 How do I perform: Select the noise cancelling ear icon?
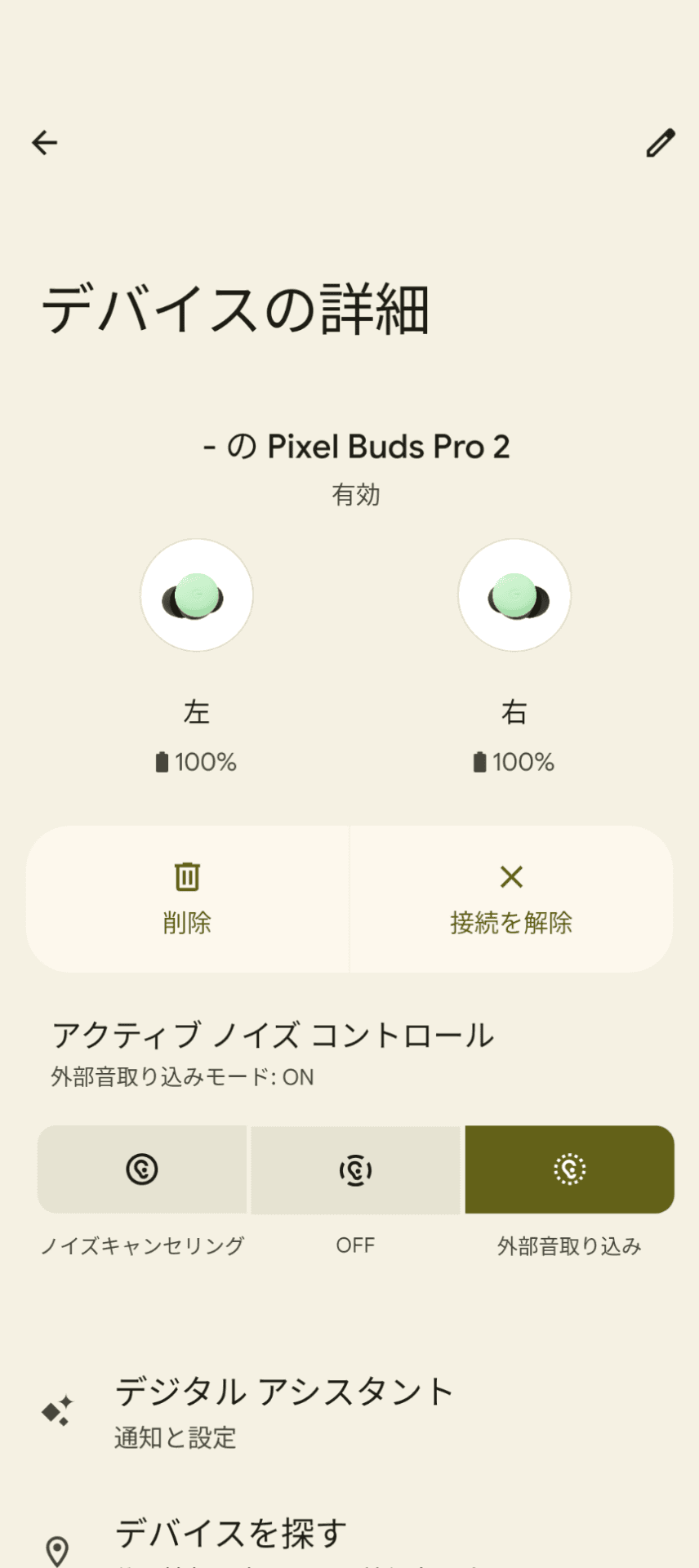(142, 1169)
